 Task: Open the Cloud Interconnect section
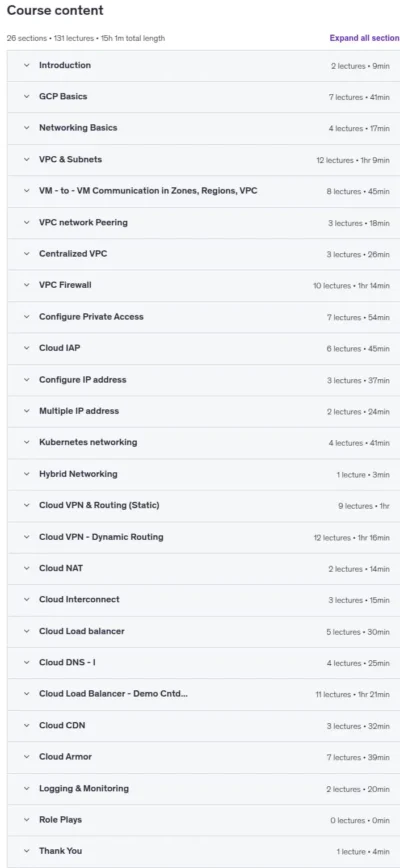204,600
